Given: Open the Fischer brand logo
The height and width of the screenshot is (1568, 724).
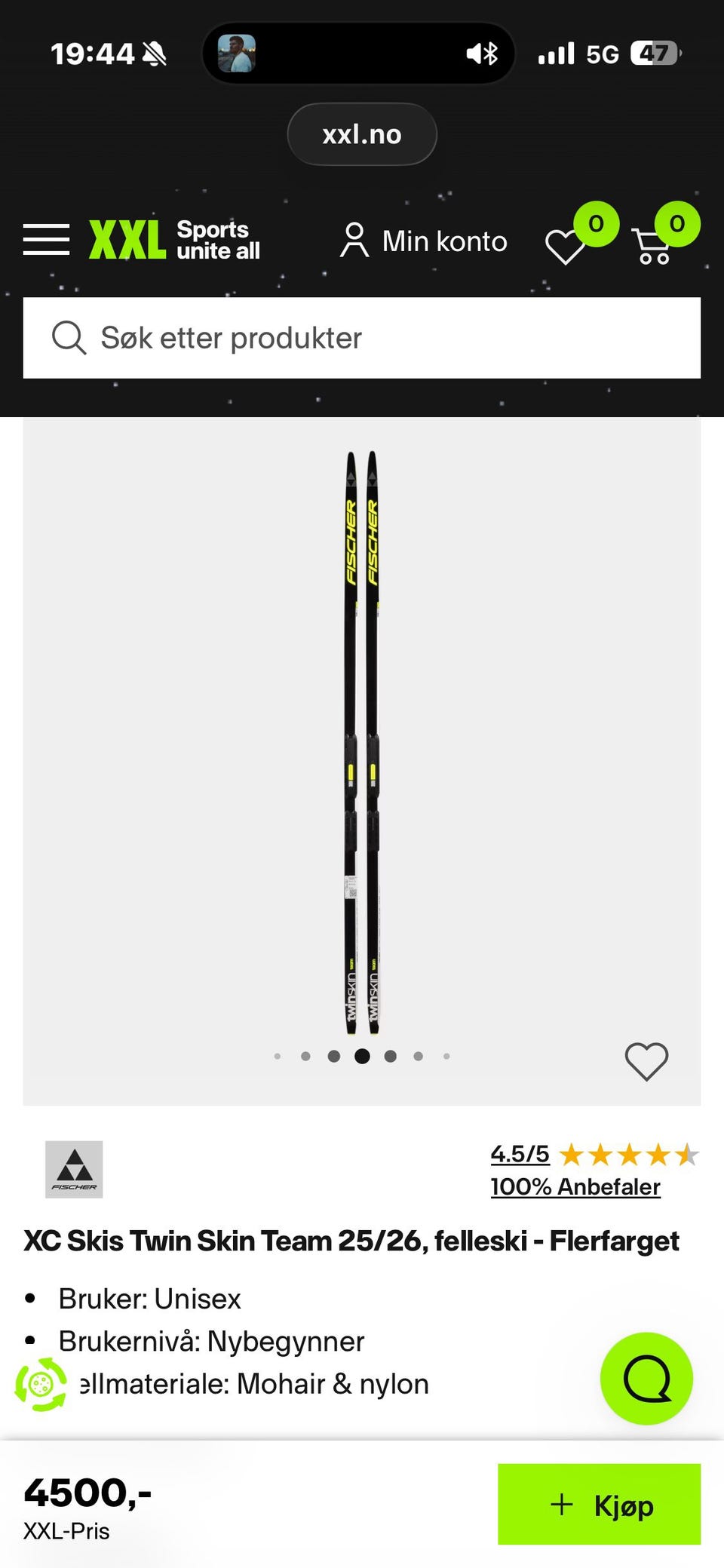Looking at the screenshot, I should [x=74, y=1169].
